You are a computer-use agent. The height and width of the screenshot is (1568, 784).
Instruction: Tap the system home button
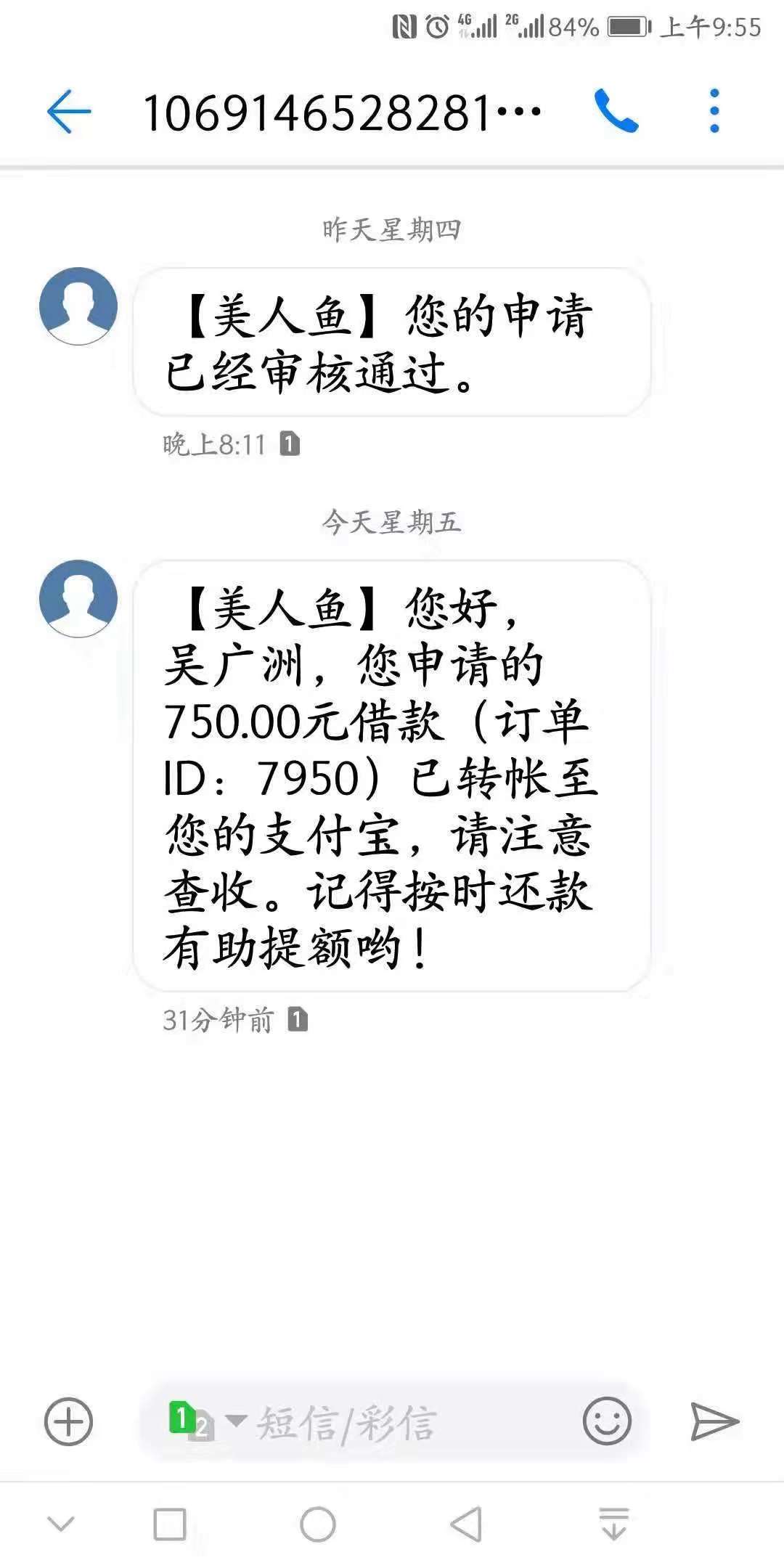pos(318,1524)
